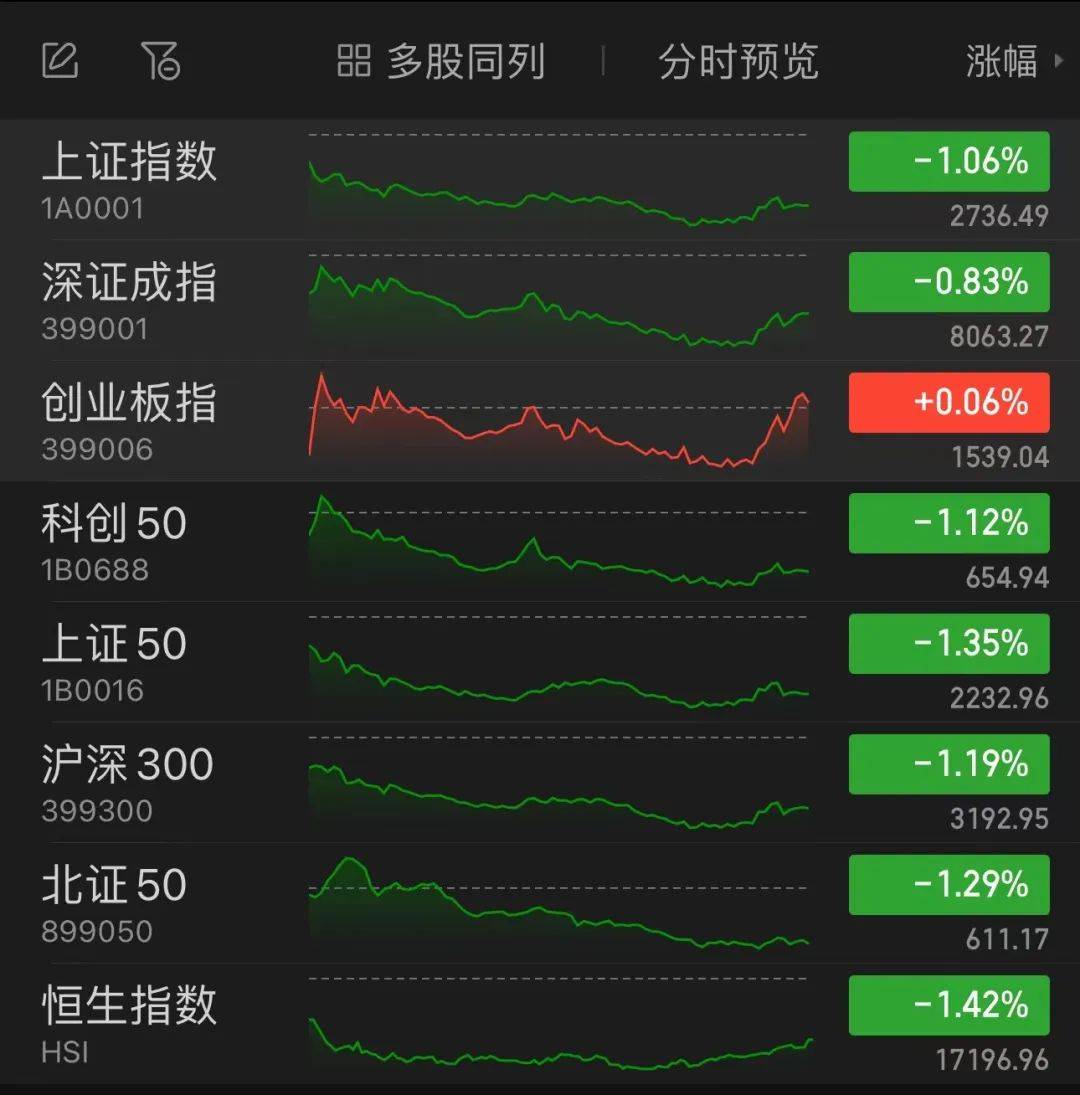
Task: Click the -1.06% badge for 上证指数
Action: pos(948,161)
